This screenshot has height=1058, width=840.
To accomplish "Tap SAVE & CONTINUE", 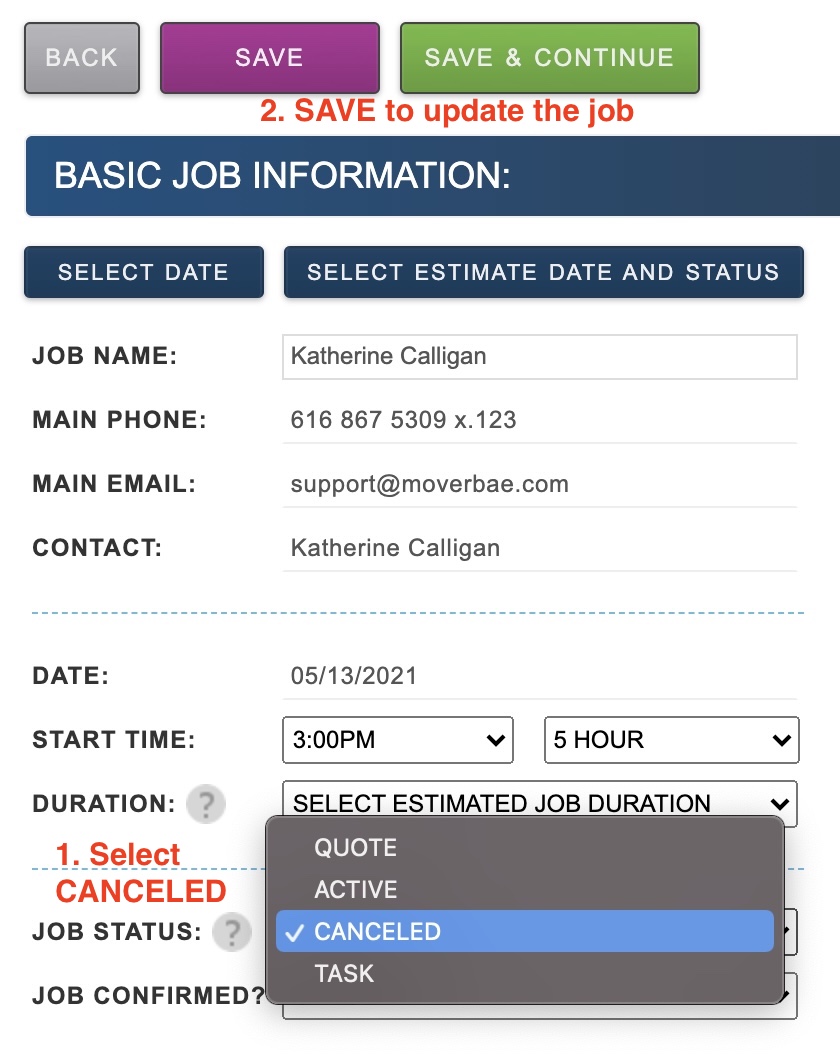I will click(549, 58).
